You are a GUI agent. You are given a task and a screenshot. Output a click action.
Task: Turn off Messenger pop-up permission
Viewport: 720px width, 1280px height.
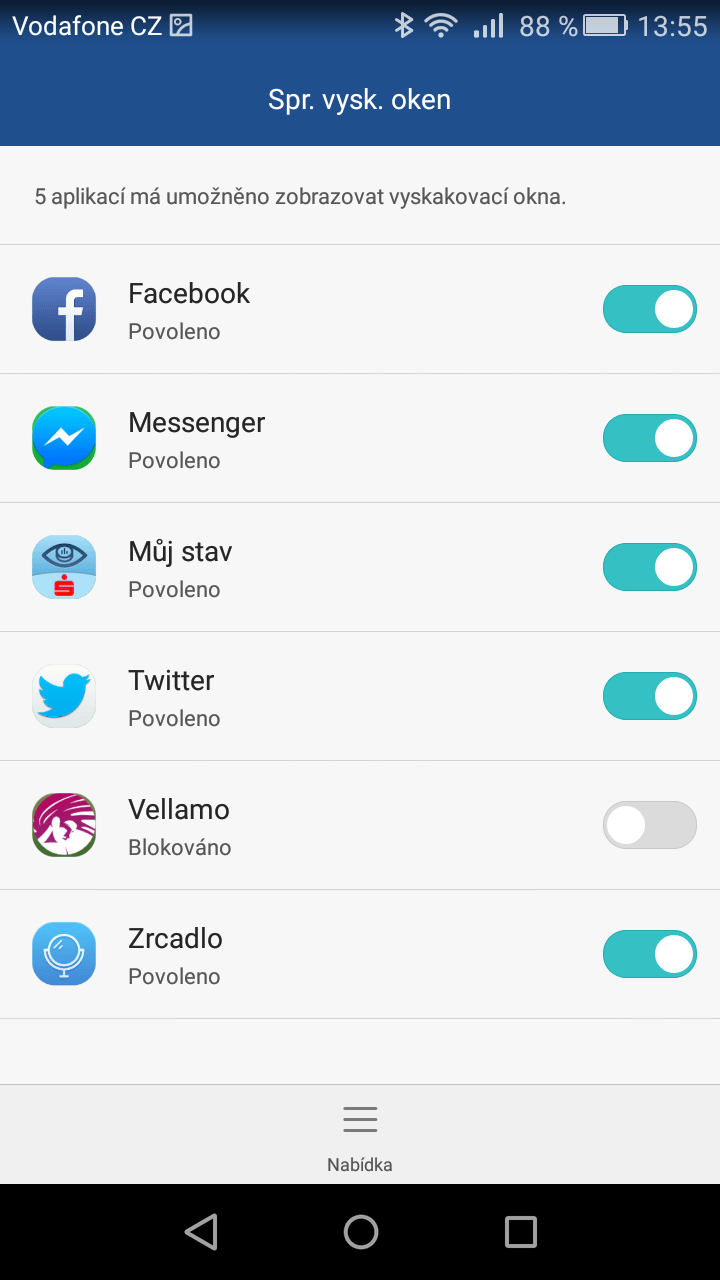(x=649, y=438)
